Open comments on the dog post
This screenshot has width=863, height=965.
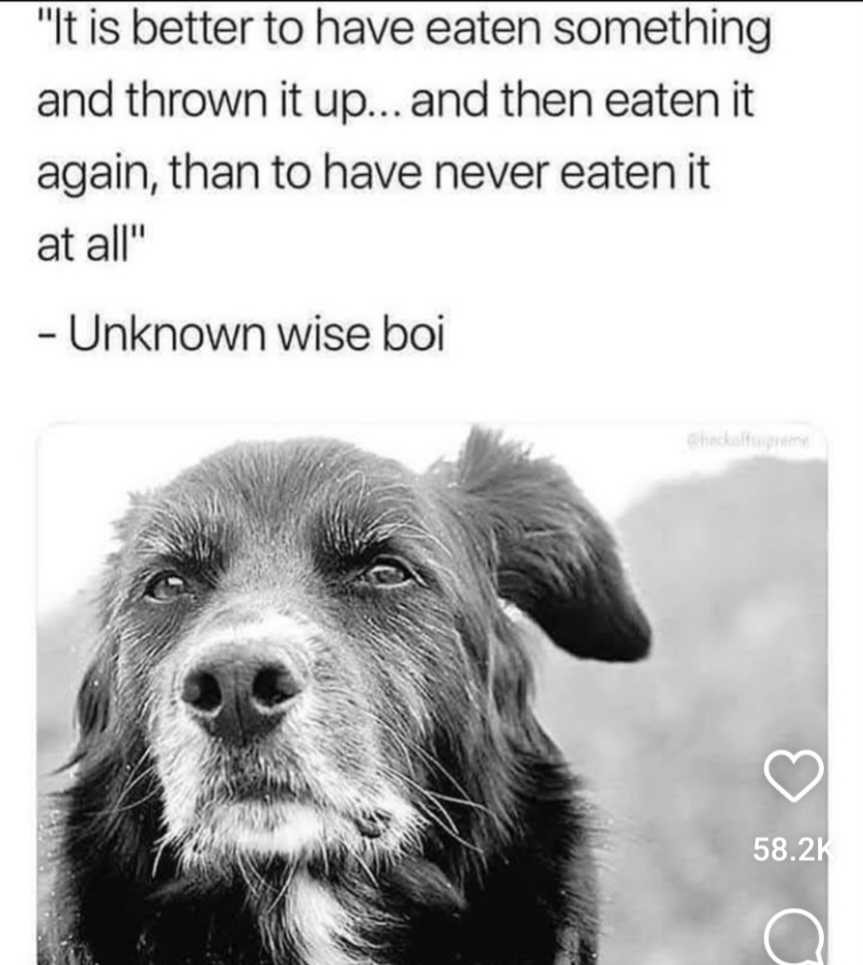point(795,940)
